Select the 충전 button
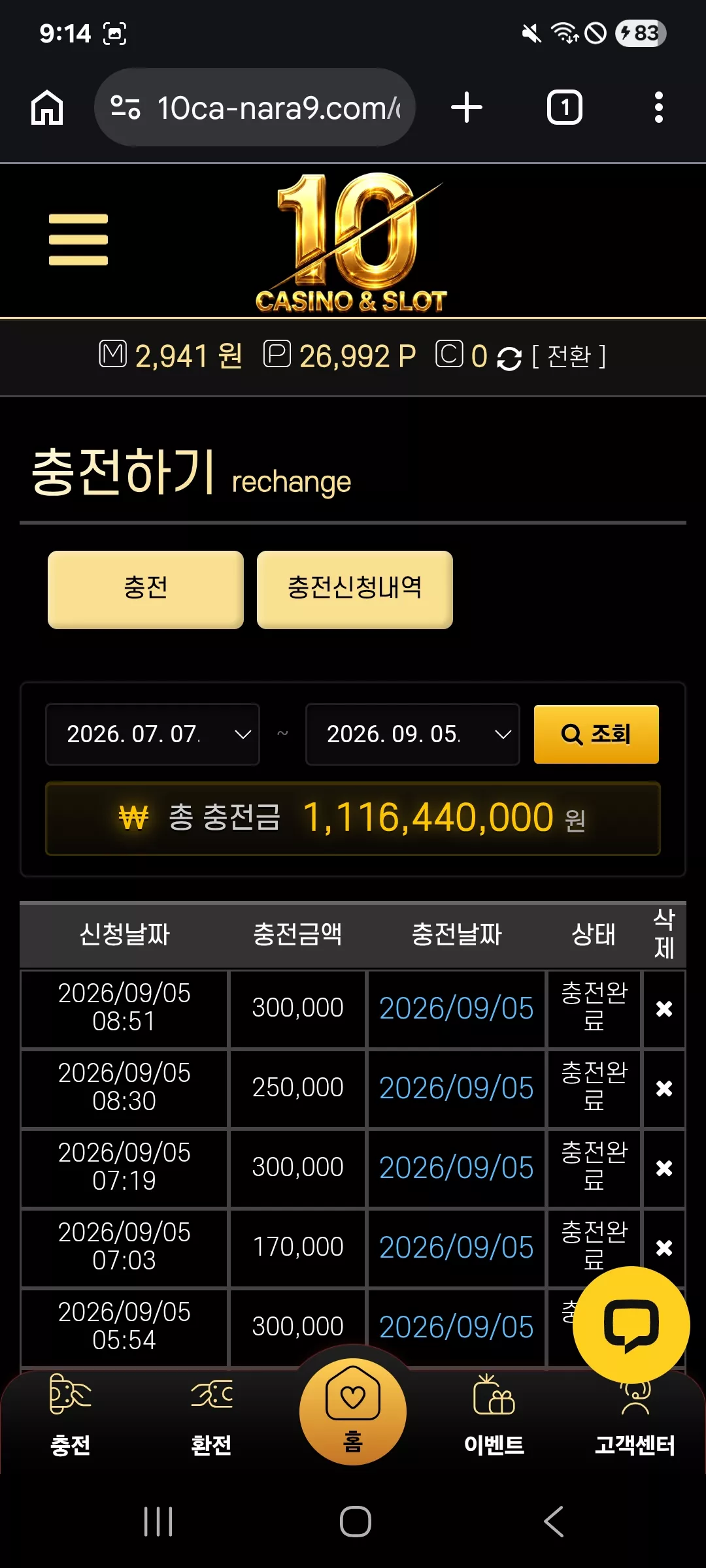 (146, 589)
